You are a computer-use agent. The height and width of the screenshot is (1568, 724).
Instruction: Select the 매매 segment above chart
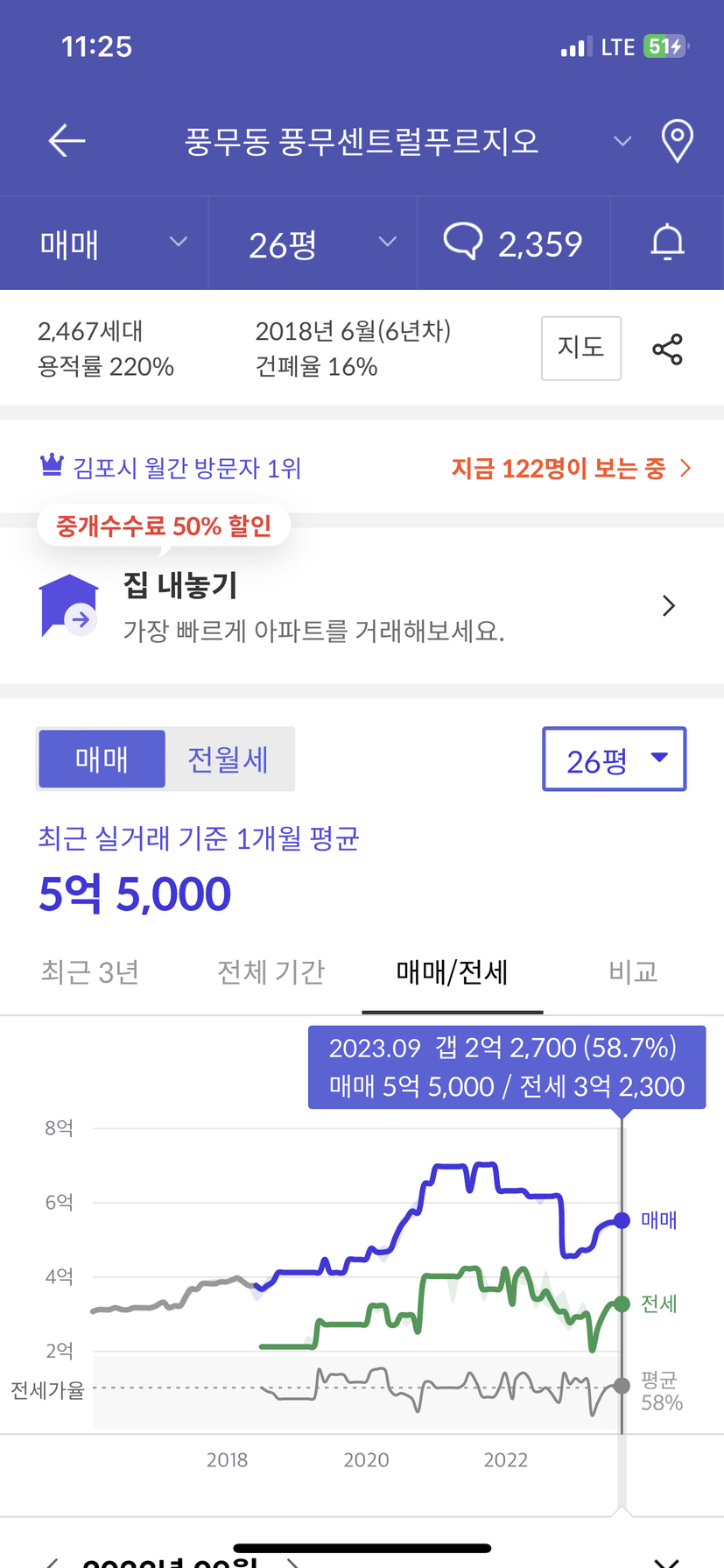tap(102, 759)
